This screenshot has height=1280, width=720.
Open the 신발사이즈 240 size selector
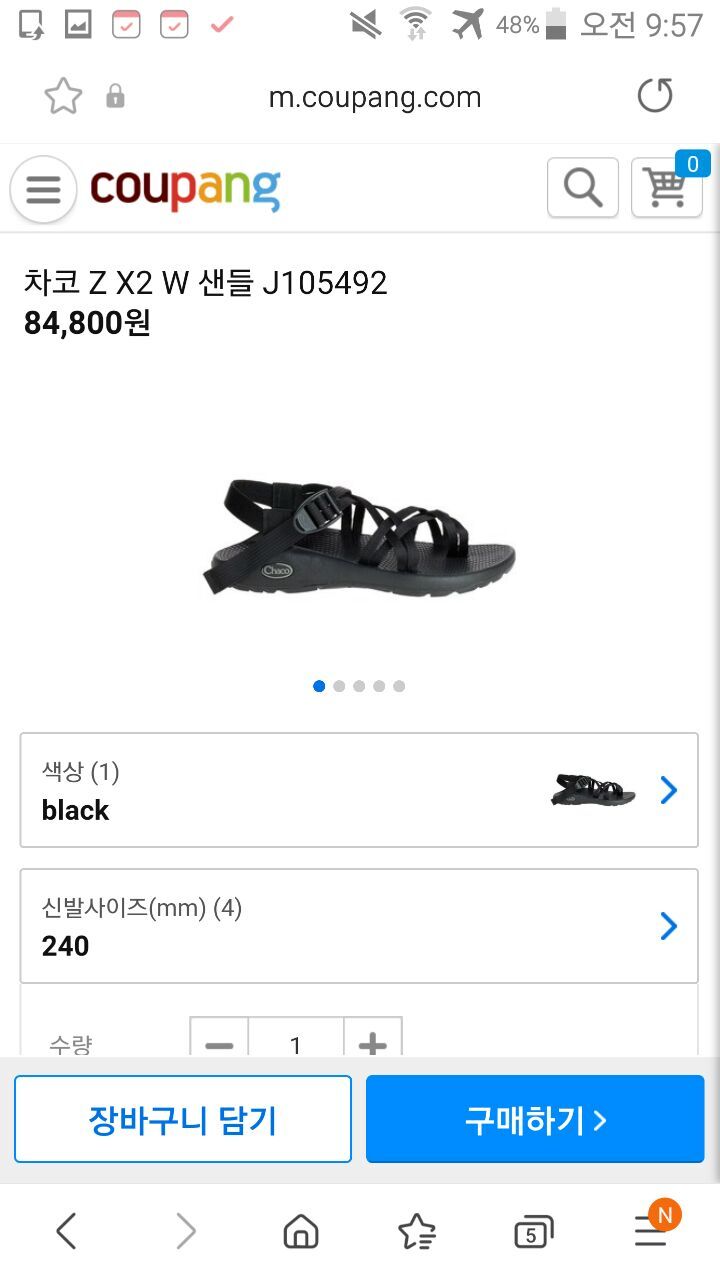pyautogui.click(x=359, y=926)
